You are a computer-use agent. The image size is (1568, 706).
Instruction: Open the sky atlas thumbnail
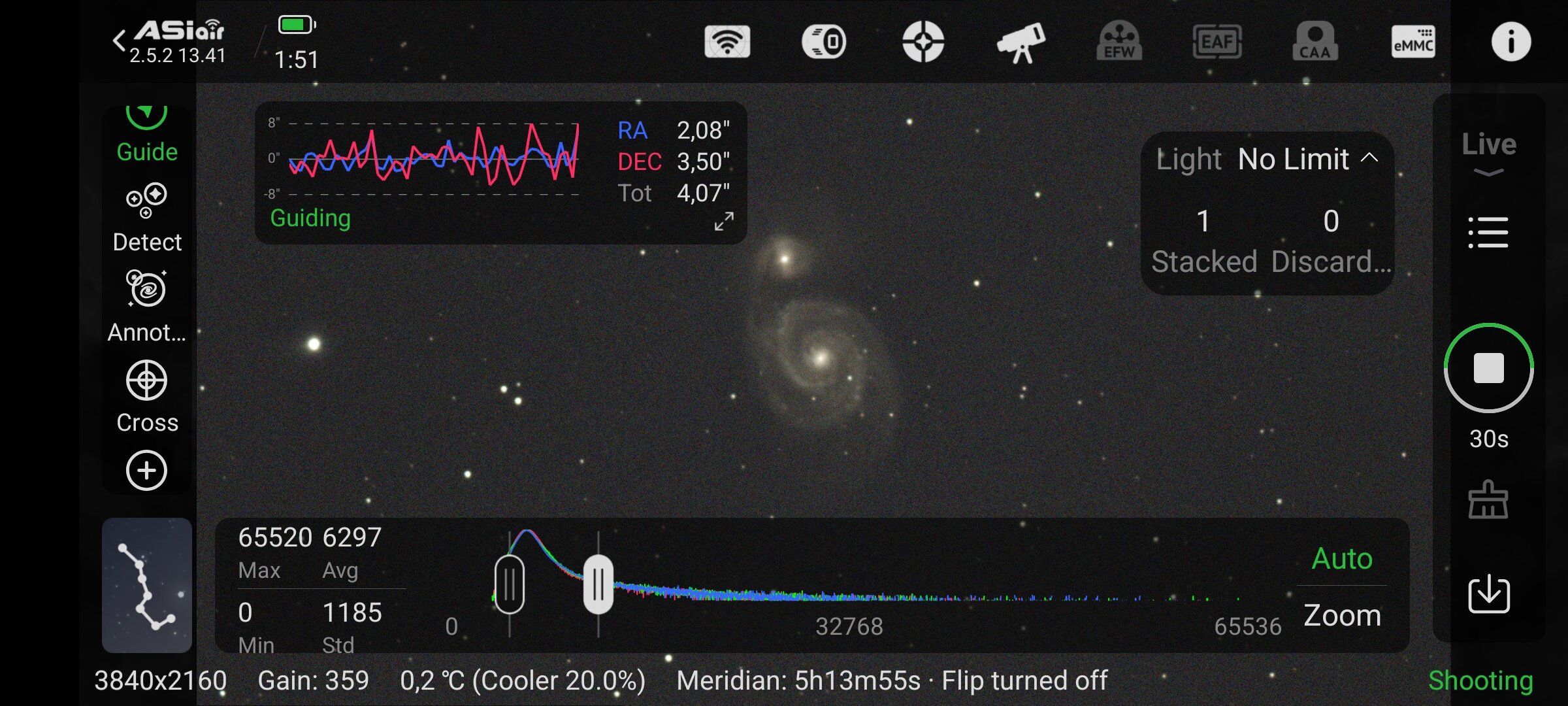[147, 585]
